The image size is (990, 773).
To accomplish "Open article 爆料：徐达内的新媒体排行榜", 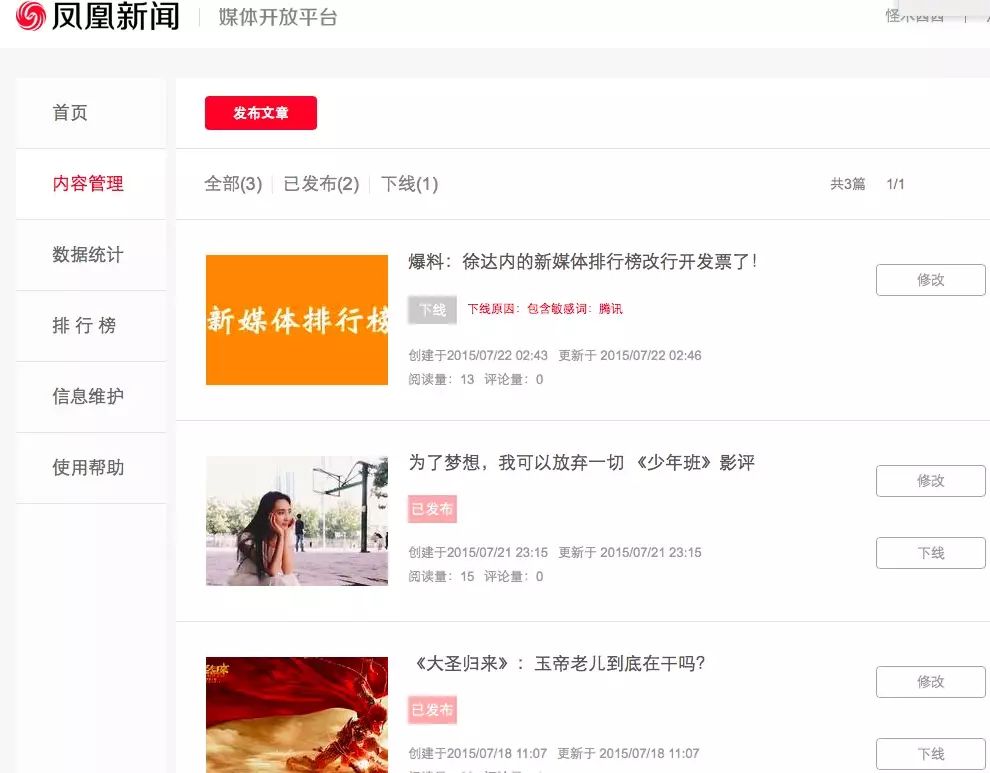I will pyautogui.click(x=583, y=262).
